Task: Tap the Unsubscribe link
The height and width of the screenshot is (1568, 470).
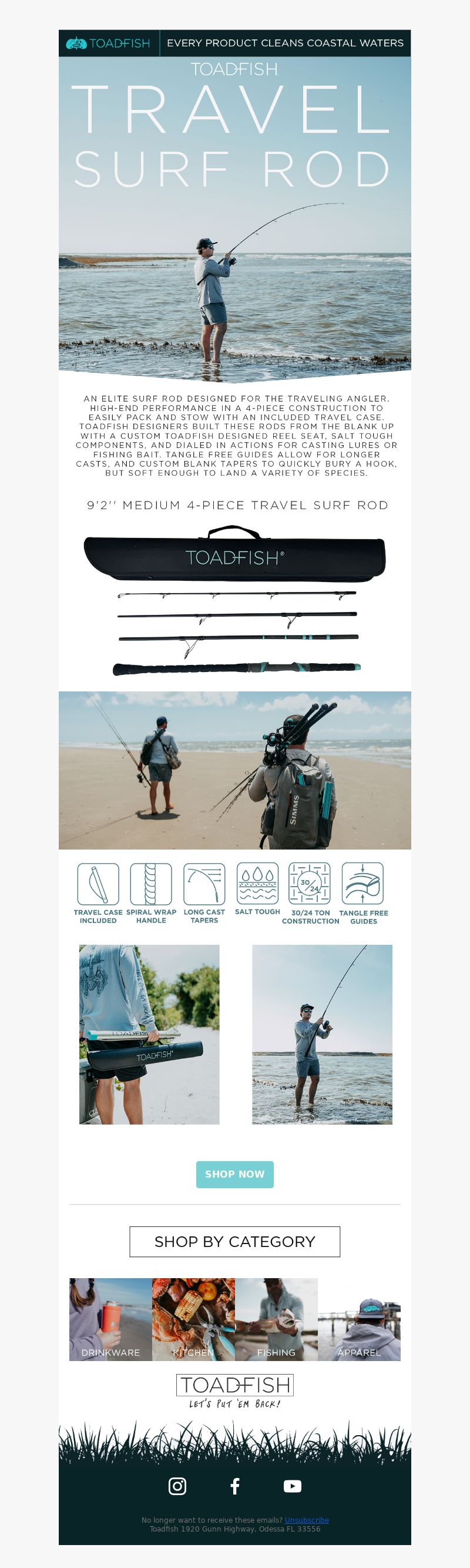Action: tap(307, 1520)
